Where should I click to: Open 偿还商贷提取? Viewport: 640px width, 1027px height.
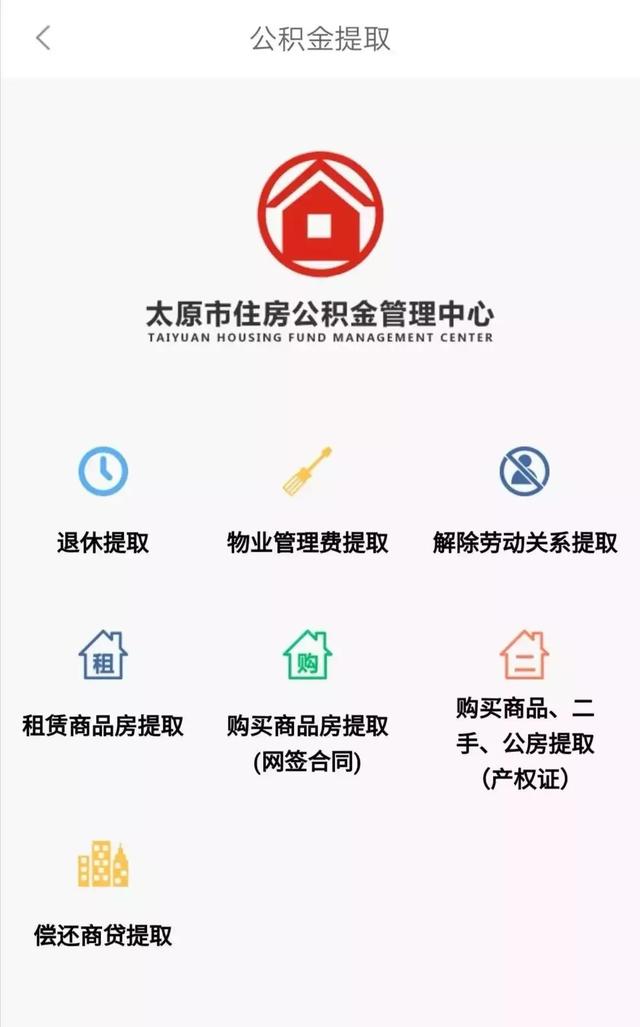click(x=103, y=894)
